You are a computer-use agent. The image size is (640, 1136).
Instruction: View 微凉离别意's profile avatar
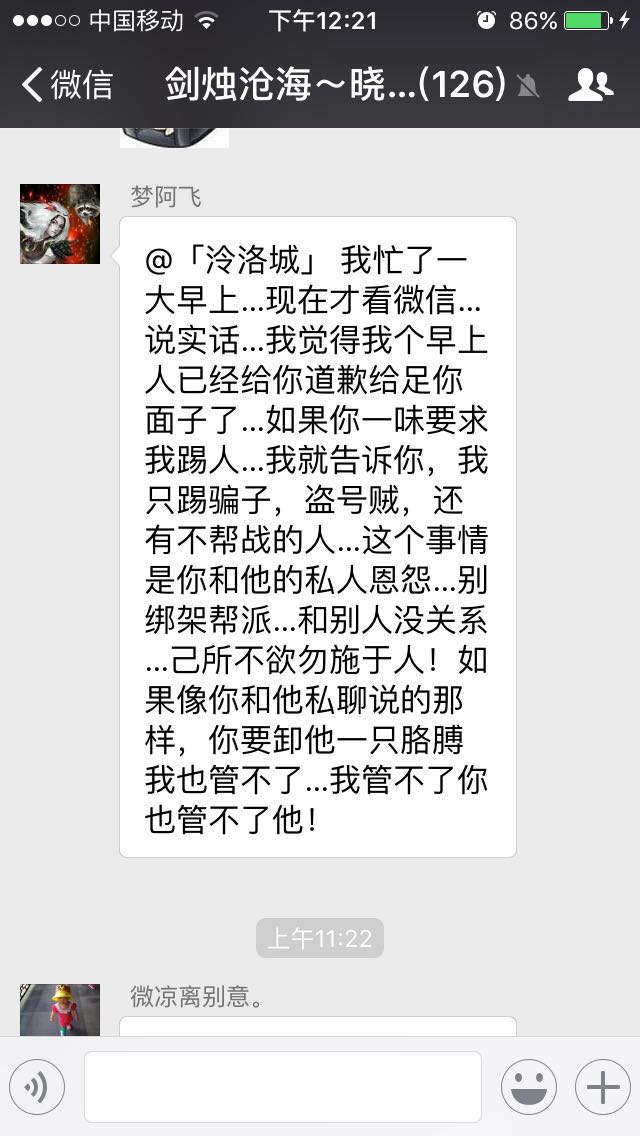(60, 1010)
